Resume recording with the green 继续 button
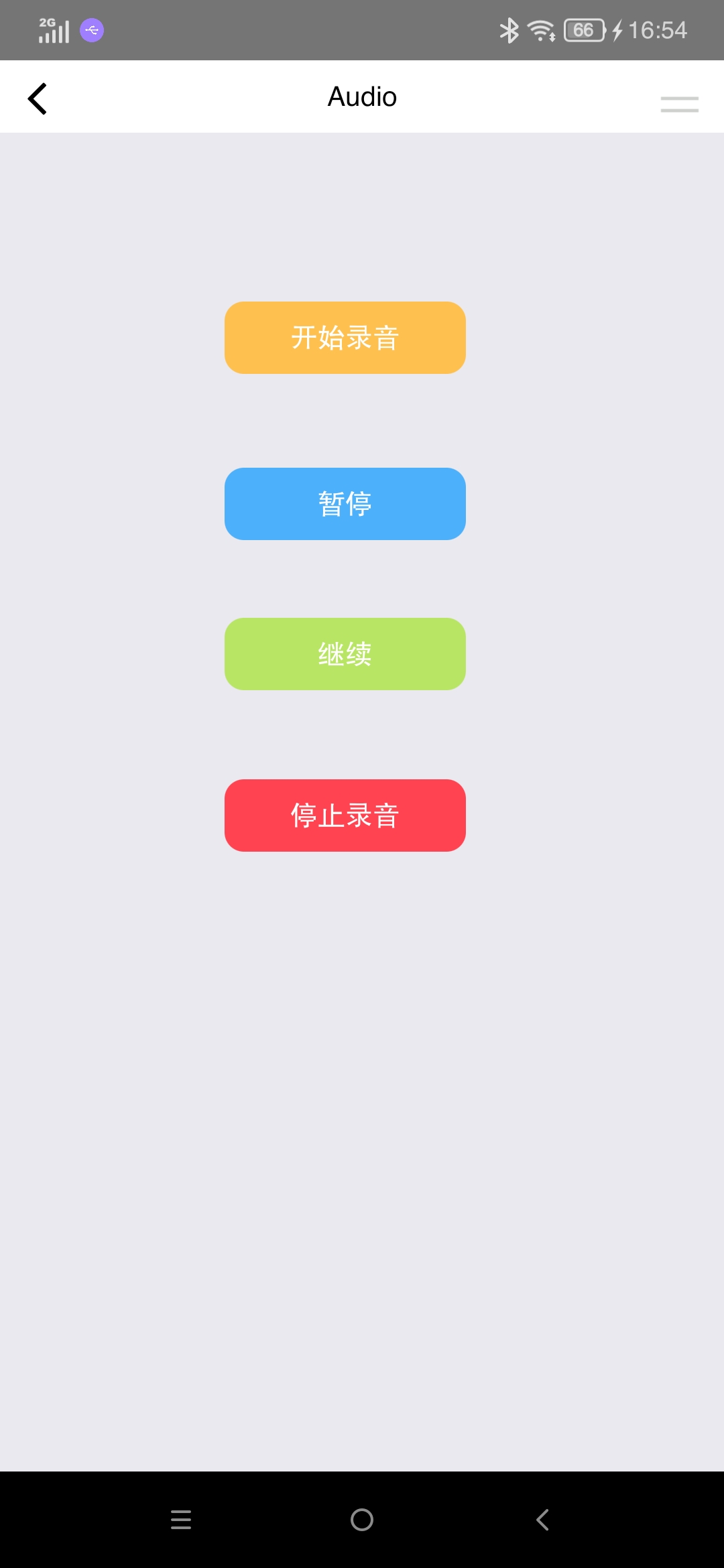This screenshot has width=724, height=1568. pos(345,654)
